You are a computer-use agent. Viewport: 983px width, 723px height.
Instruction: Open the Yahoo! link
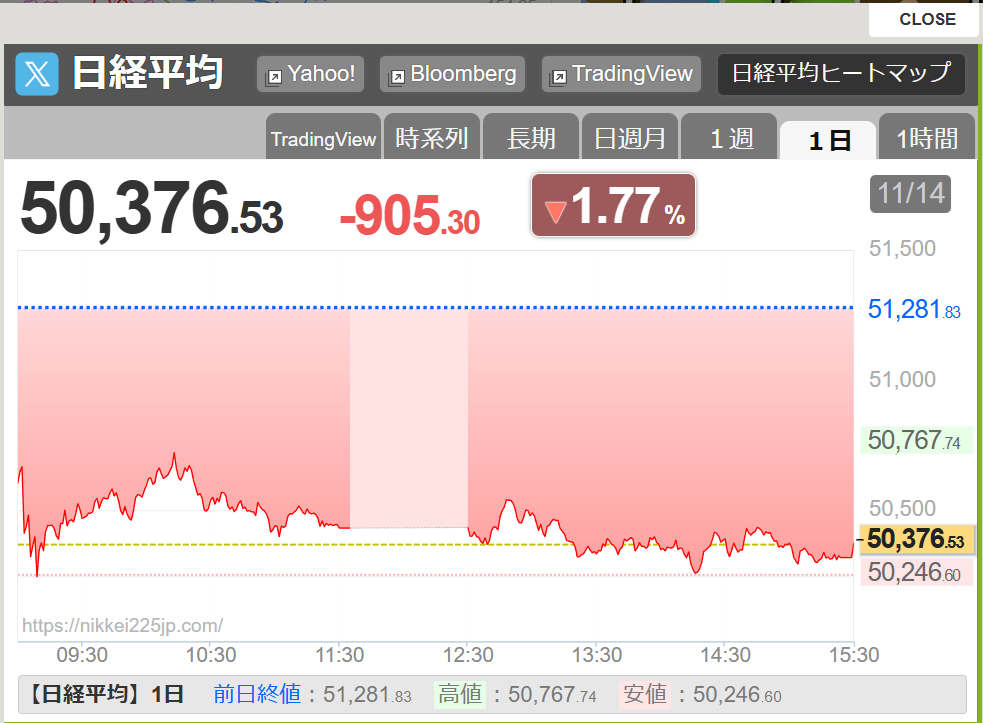pyautogui.click(x=310, y=74)
